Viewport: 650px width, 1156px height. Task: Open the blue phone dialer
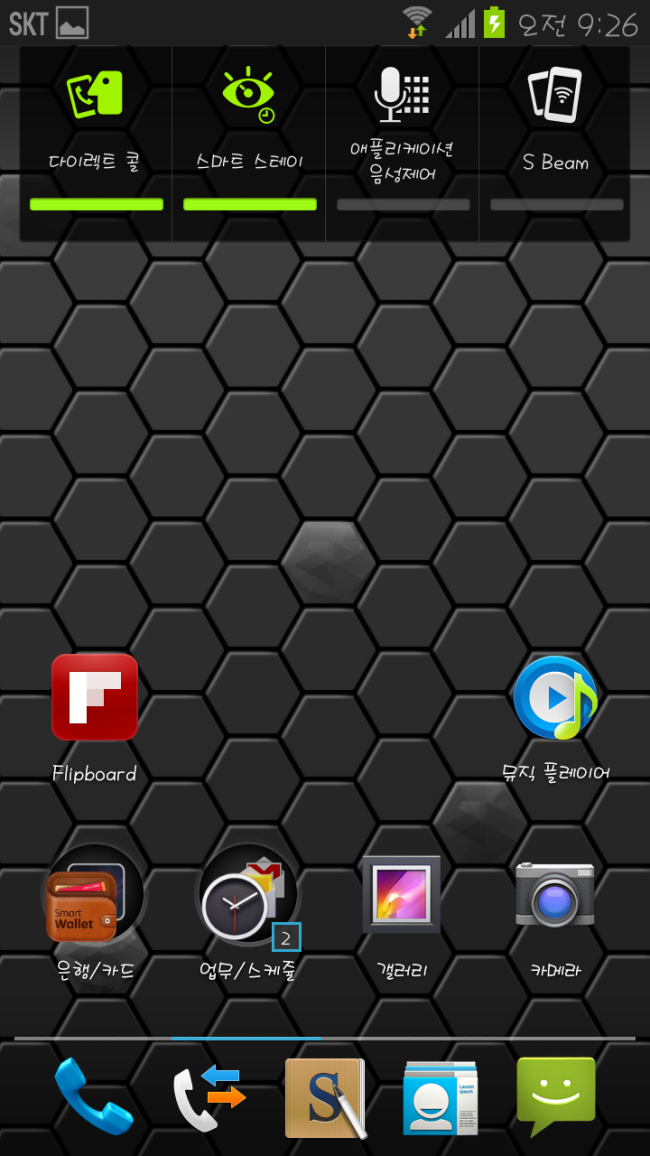coord(94,1096)
